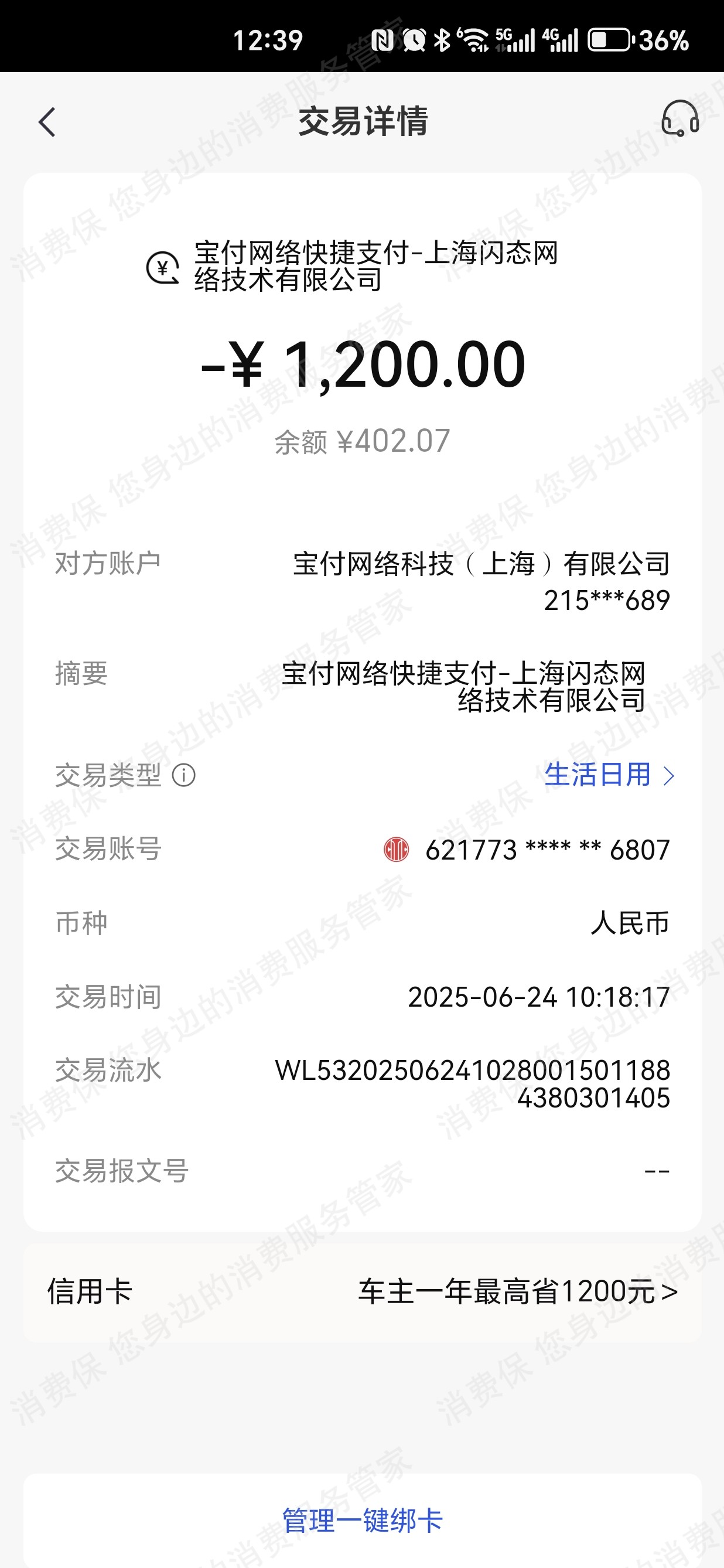Open 管理一键绑卡
Image resolution: width=724 pixels, height=1568 pixels.
pos(362,1520)
